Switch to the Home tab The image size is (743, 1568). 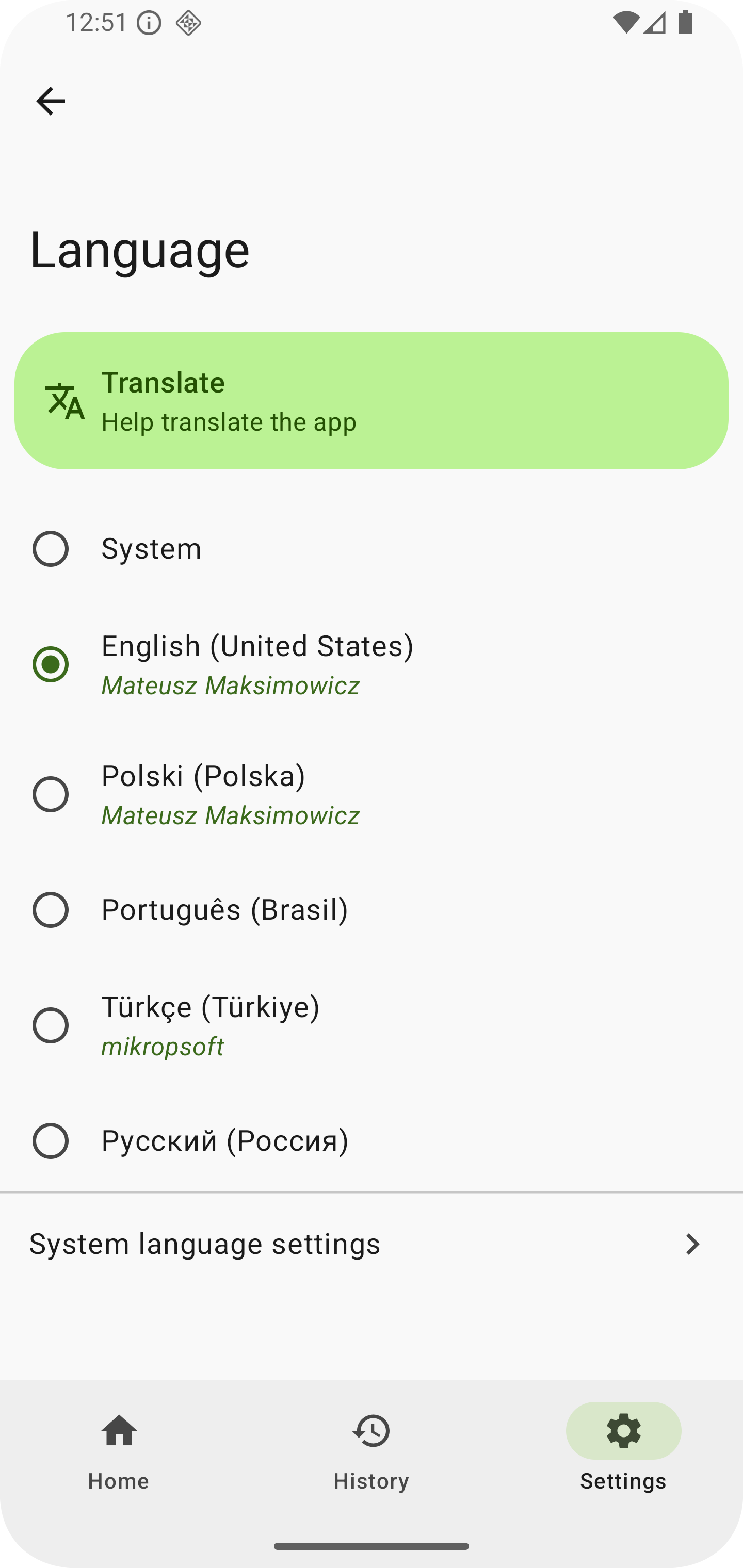click(x=119, y=1450)
